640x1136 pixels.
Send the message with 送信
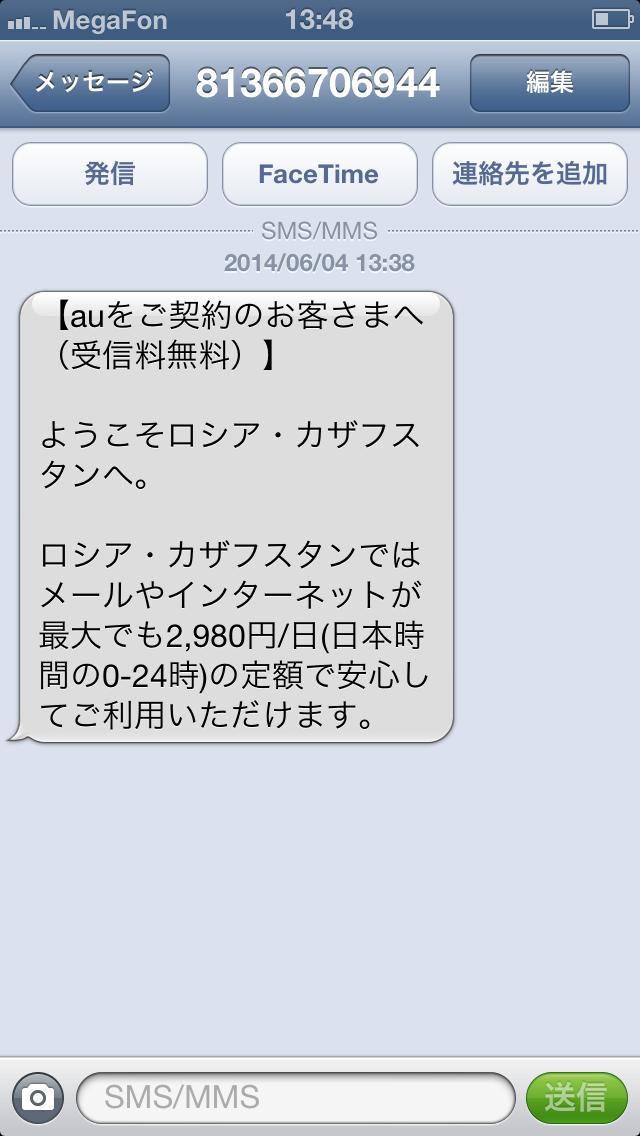click(x=576, y=1097)
